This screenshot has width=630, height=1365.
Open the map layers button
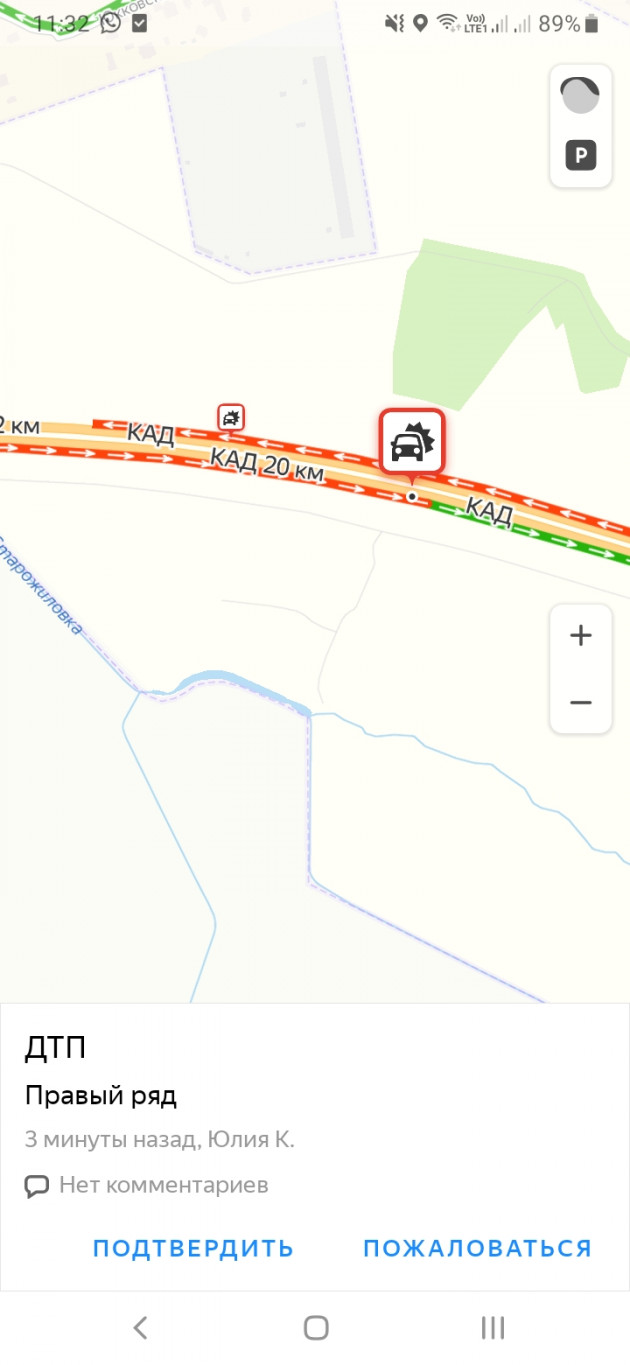point(580,97)
